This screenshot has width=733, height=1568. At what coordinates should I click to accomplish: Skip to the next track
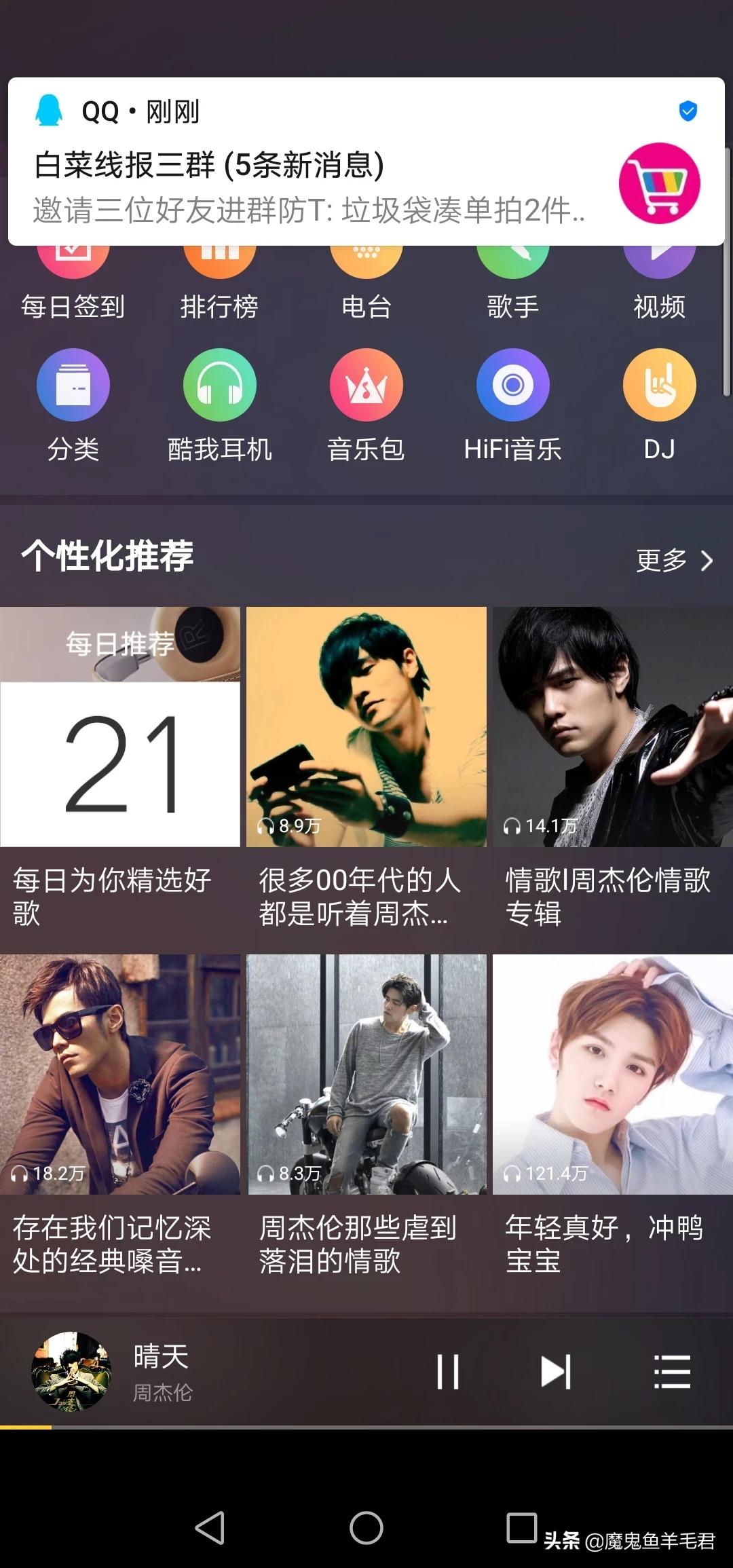pyautogui.click(x=555, y=1372)
